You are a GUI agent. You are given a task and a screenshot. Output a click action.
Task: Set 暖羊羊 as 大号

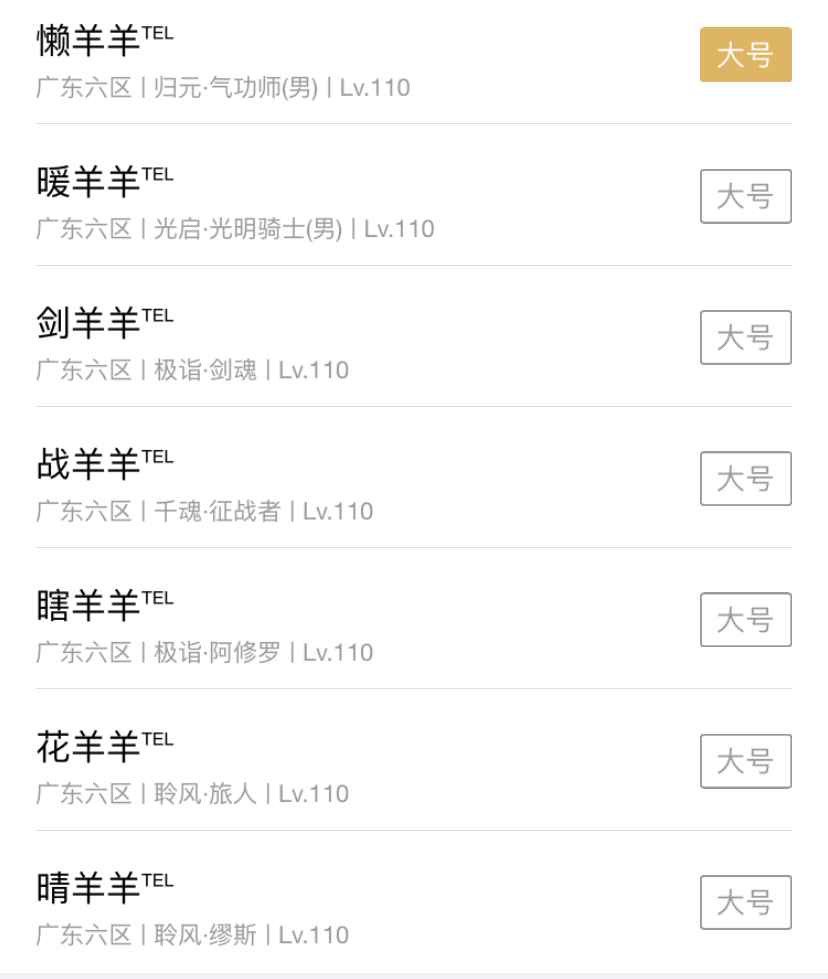(x=745, y=196)
